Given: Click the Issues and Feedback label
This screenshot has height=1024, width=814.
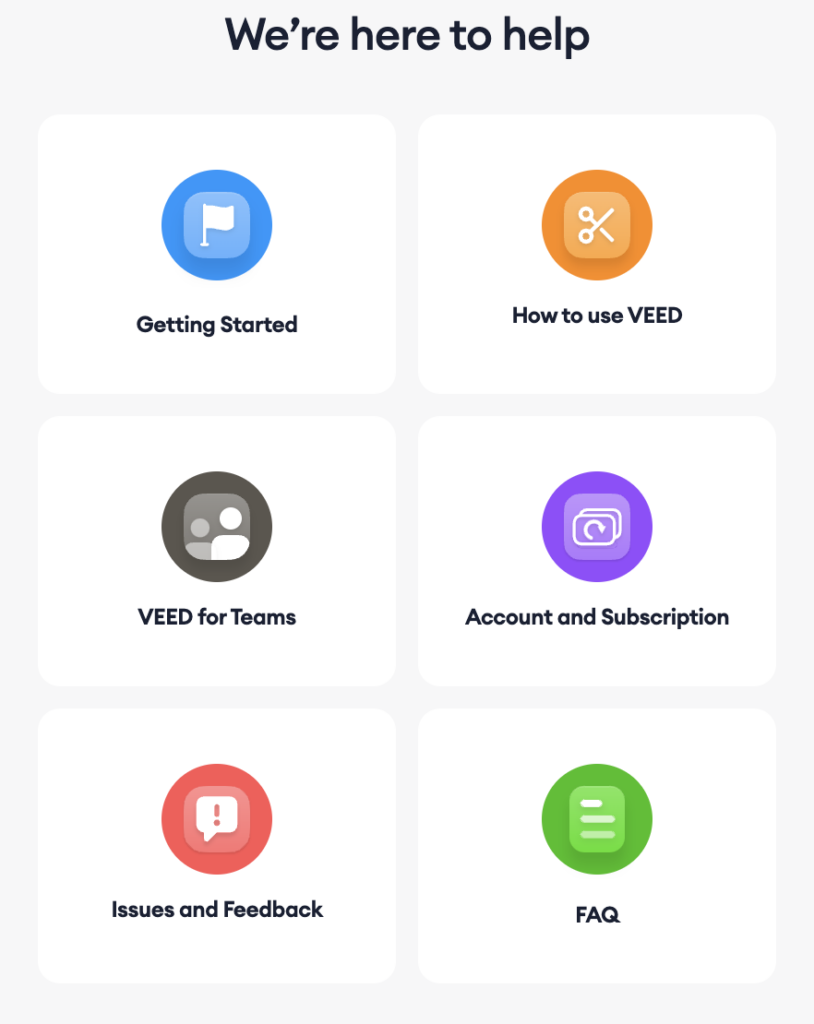Looking at the screenshot, I should 216,909.
